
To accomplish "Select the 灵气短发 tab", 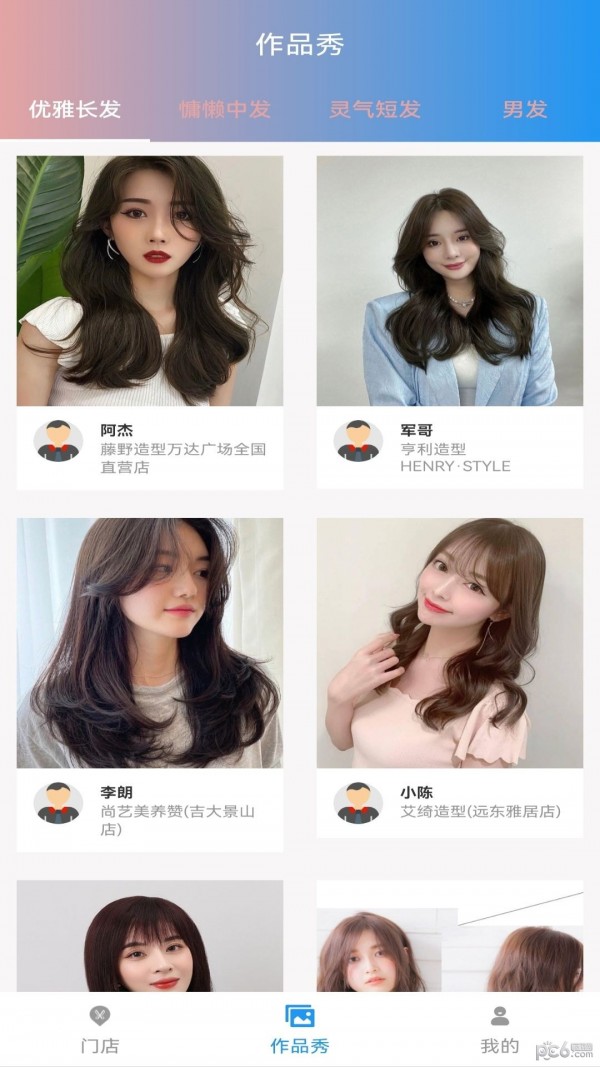I will pyautogui.click(x=375, y=110).
